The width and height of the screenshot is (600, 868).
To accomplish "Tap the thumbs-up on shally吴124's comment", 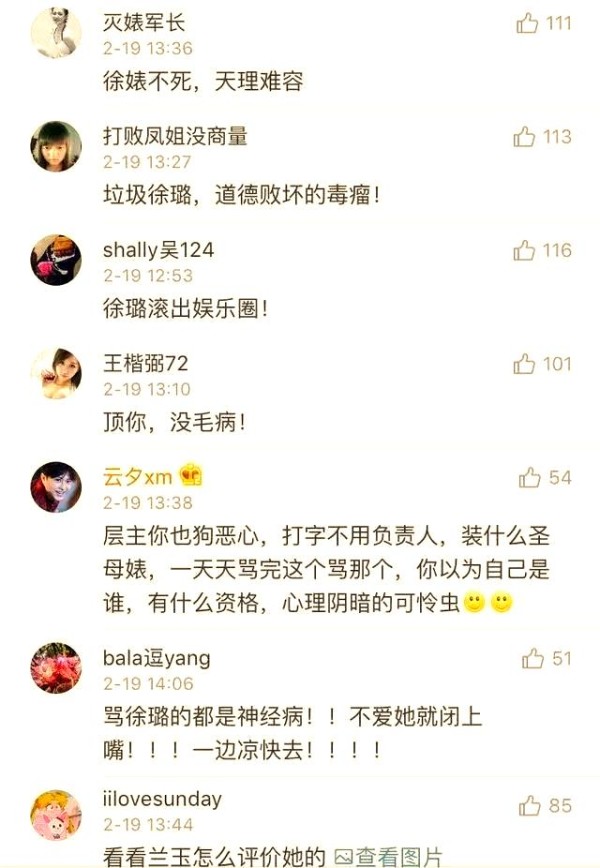I will tap(525, 251).
